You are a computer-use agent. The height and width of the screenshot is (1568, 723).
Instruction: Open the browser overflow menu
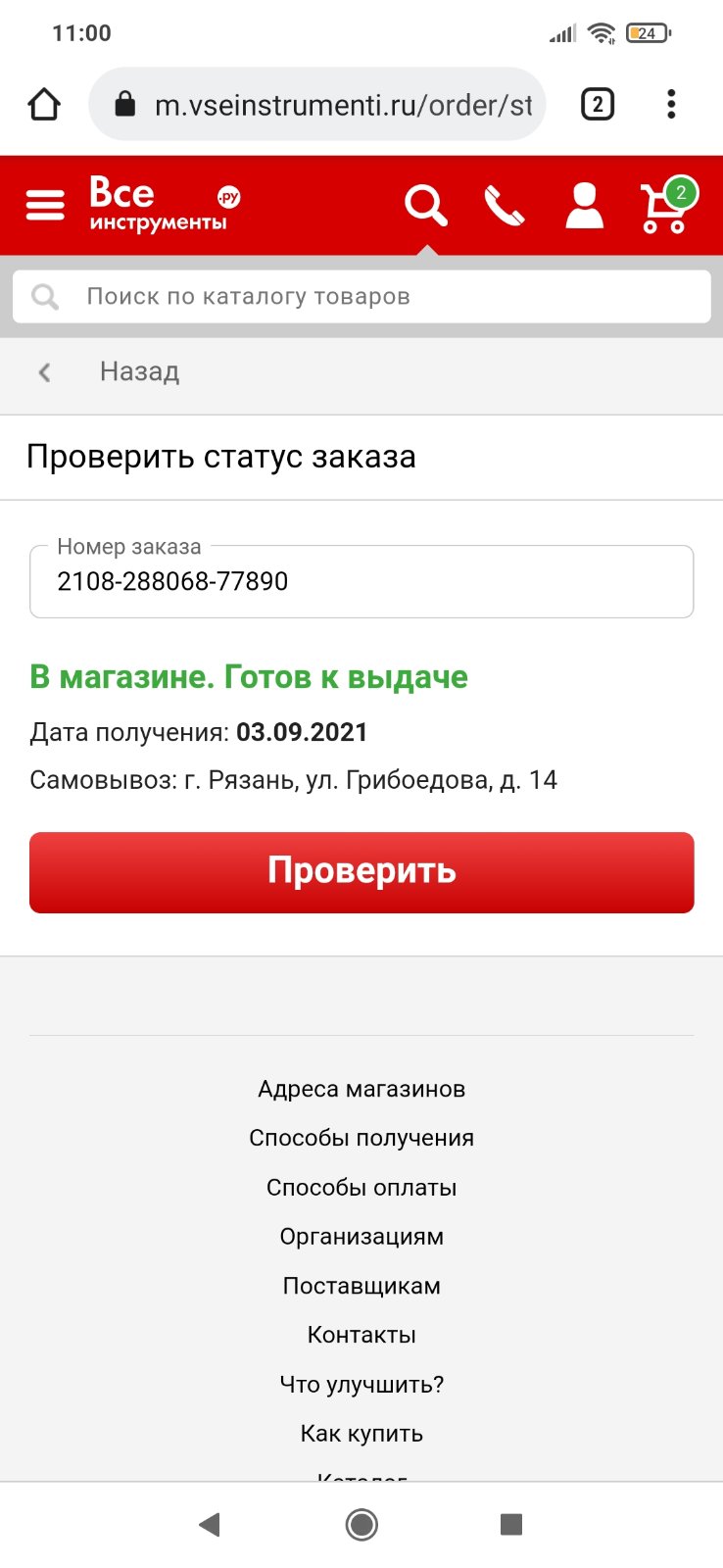point(671,104)
